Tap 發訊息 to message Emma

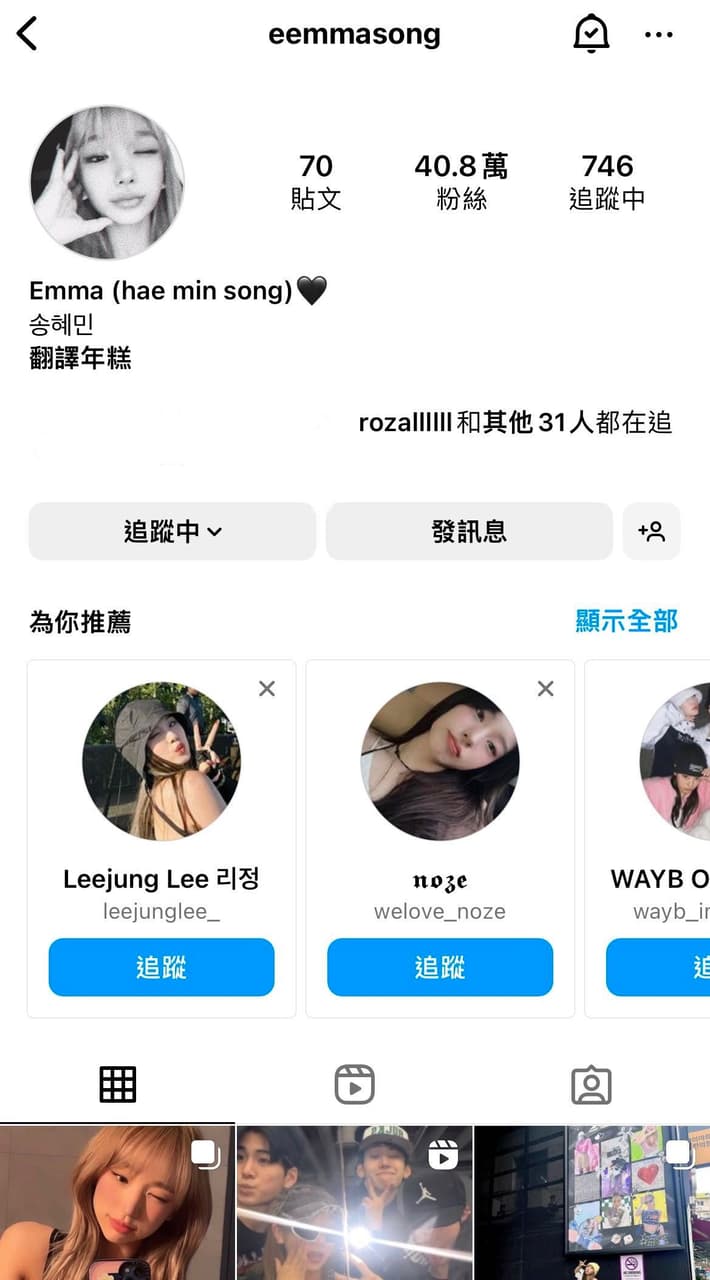[469, 531]
